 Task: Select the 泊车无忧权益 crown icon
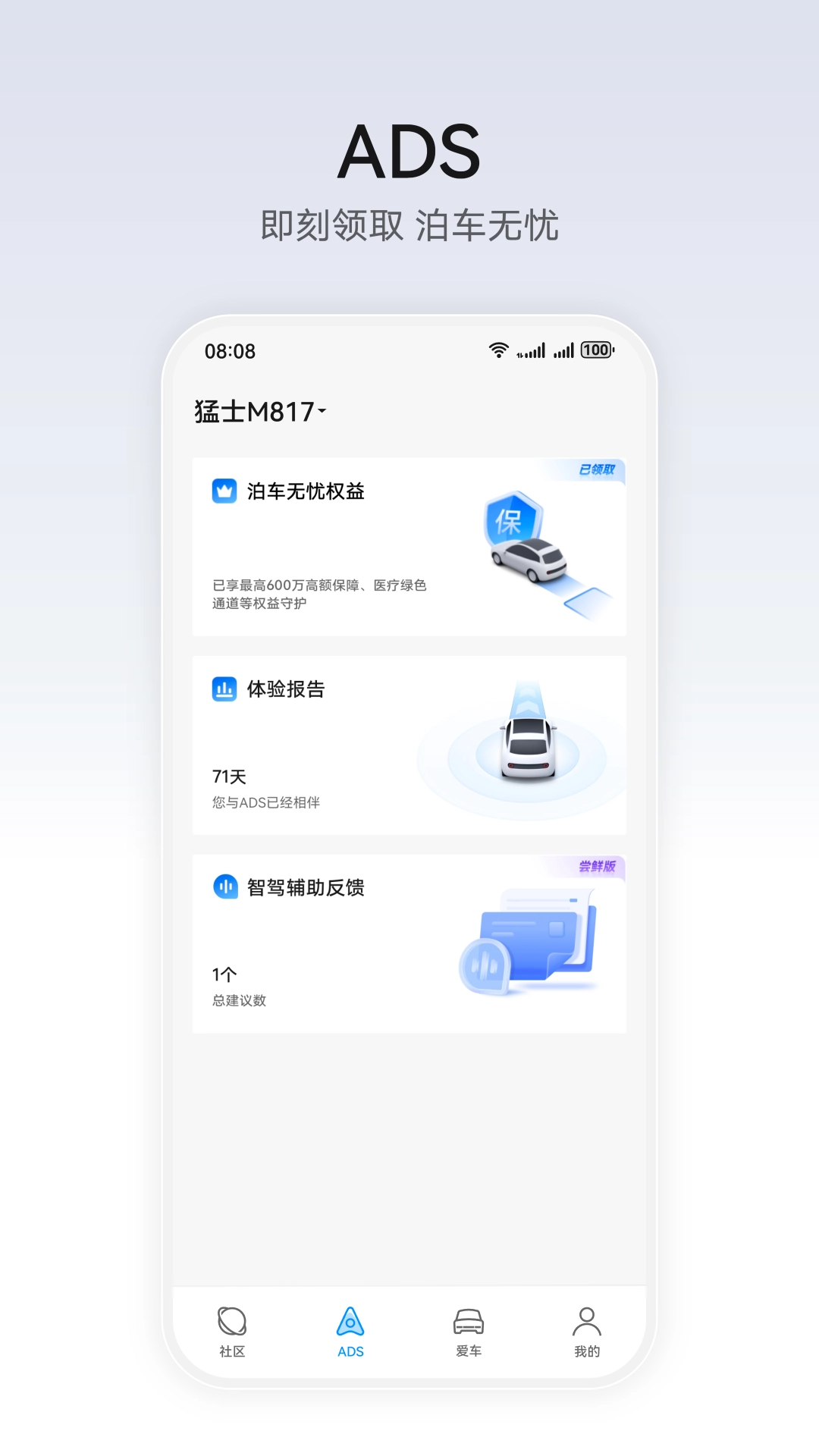(224, 491)
